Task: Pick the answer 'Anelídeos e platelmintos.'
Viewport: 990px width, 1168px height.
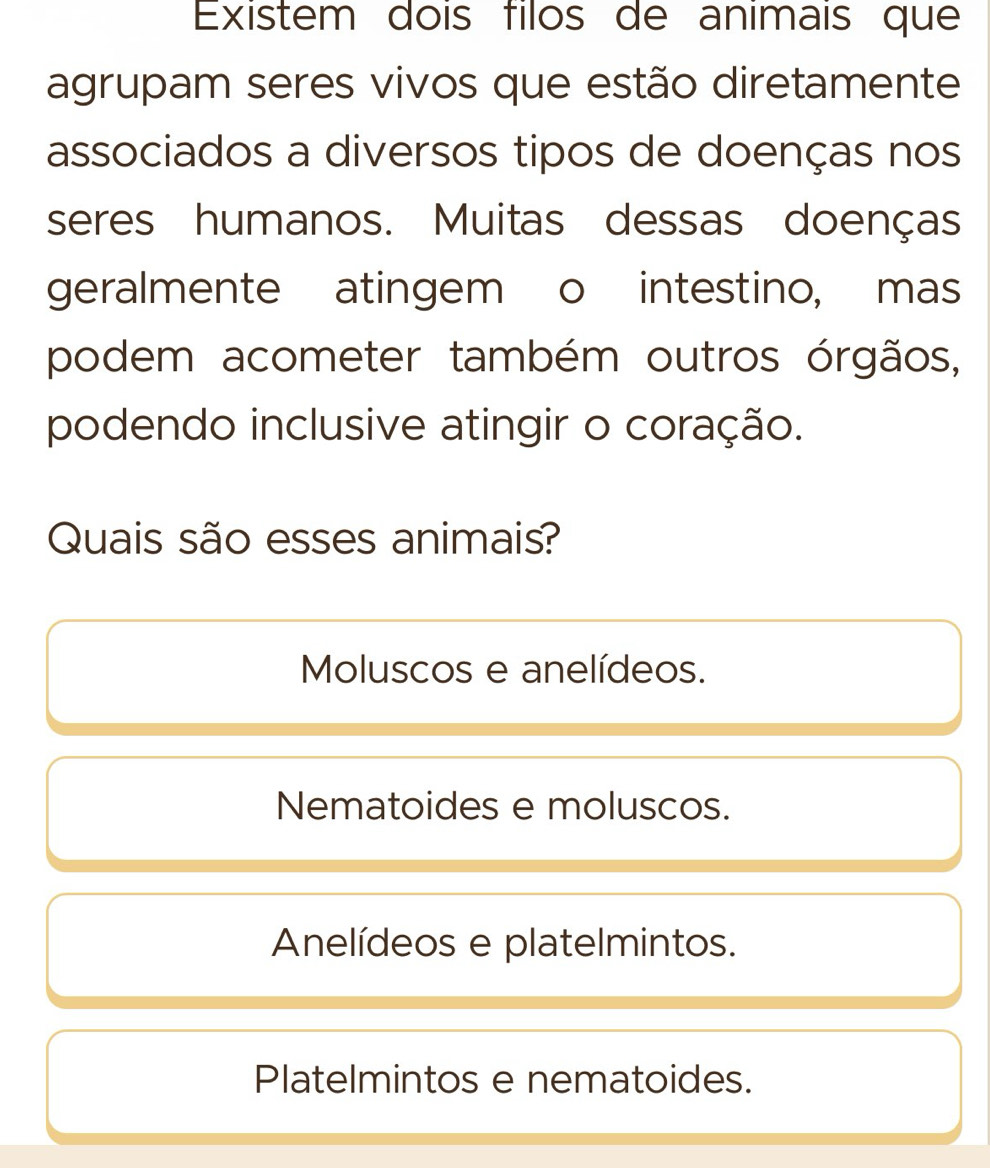Action: pos(503,943)
